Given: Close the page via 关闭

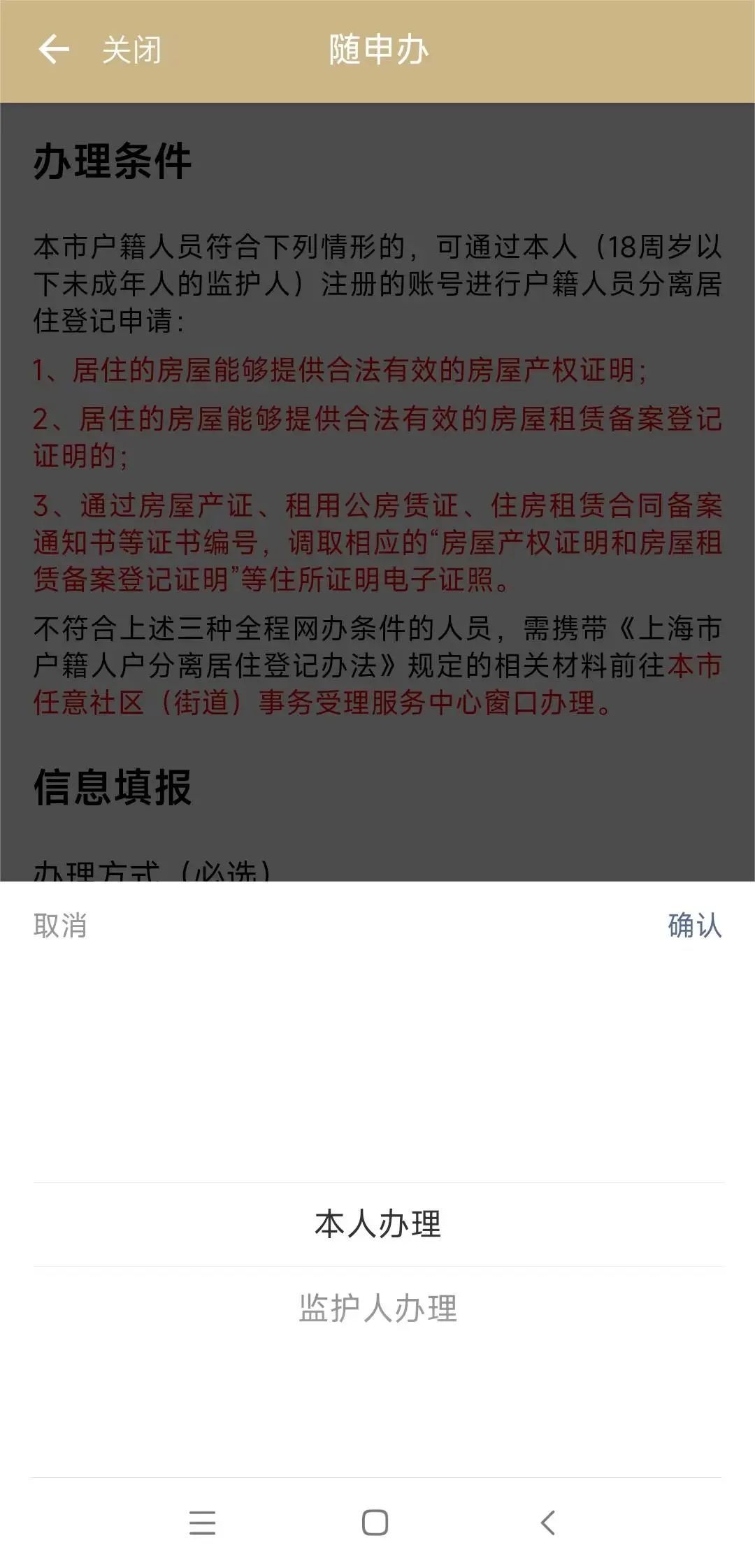Looking at the screenshot, I should [x=131, y=50].
